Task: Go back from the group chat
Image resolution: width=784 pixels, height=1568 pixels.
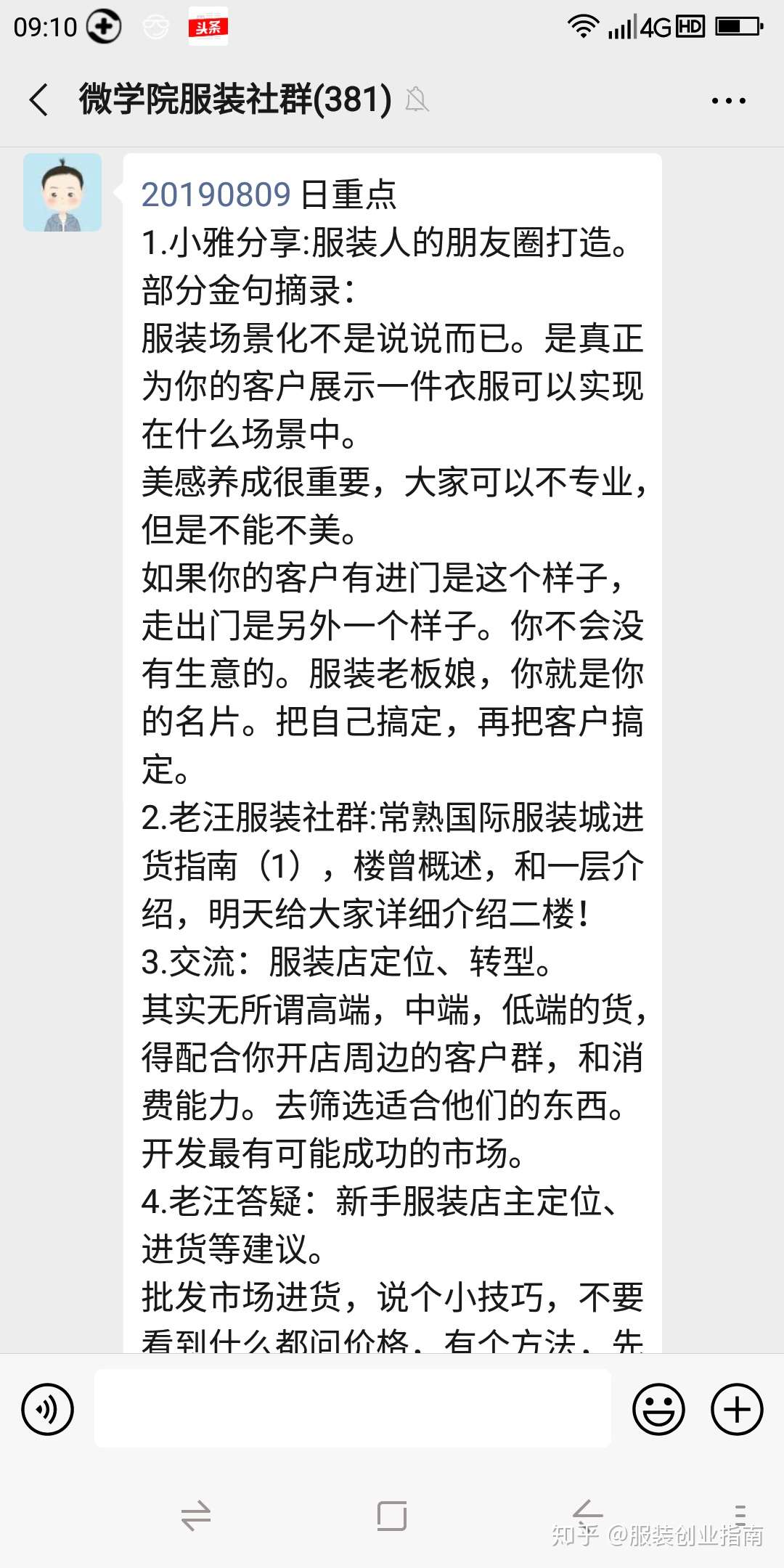Action: [x=39, y=100]
